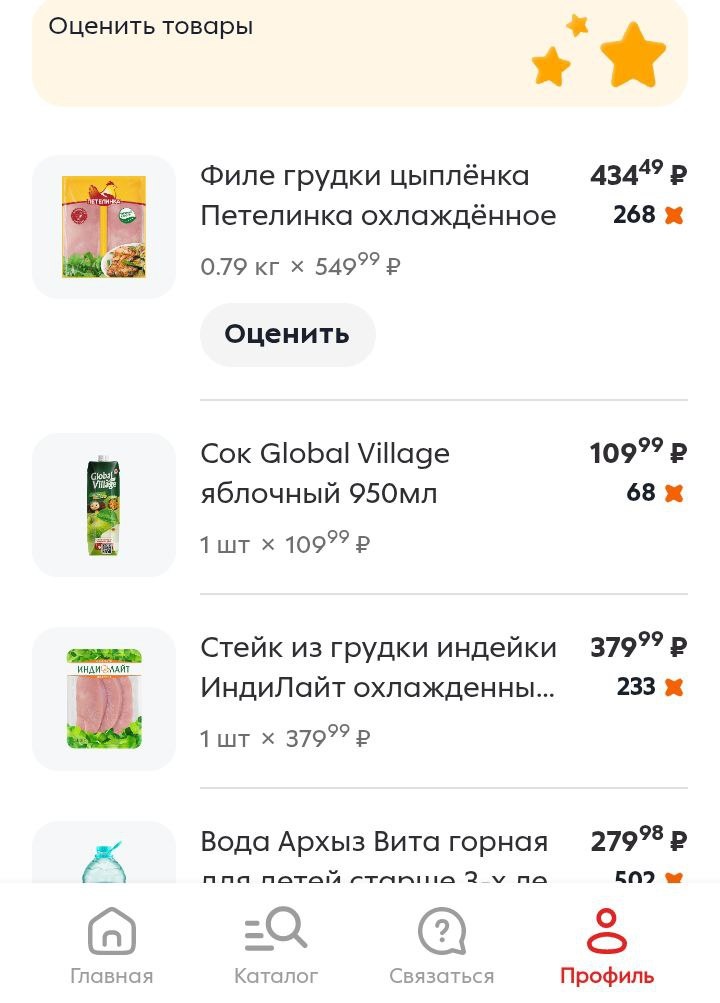This screenshot has height=1003, width=720.
Task: Open the Оценить товары banner
Action: coord(150,27)
